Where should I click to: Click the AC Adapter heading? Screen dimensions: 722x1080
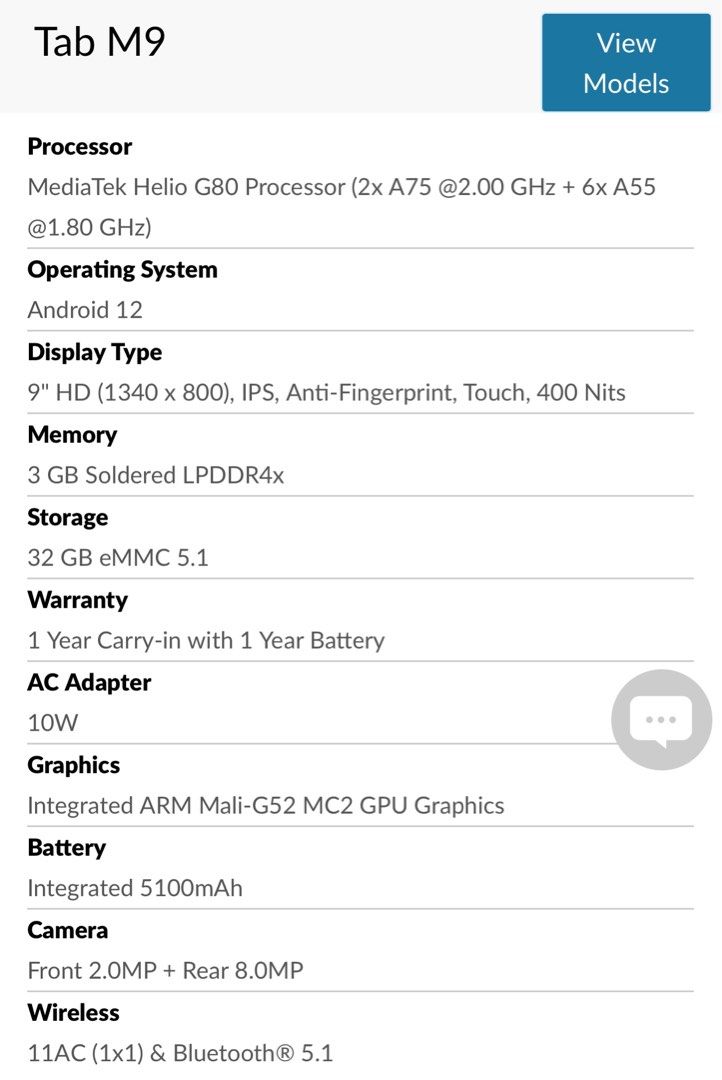tap(89, 682)
